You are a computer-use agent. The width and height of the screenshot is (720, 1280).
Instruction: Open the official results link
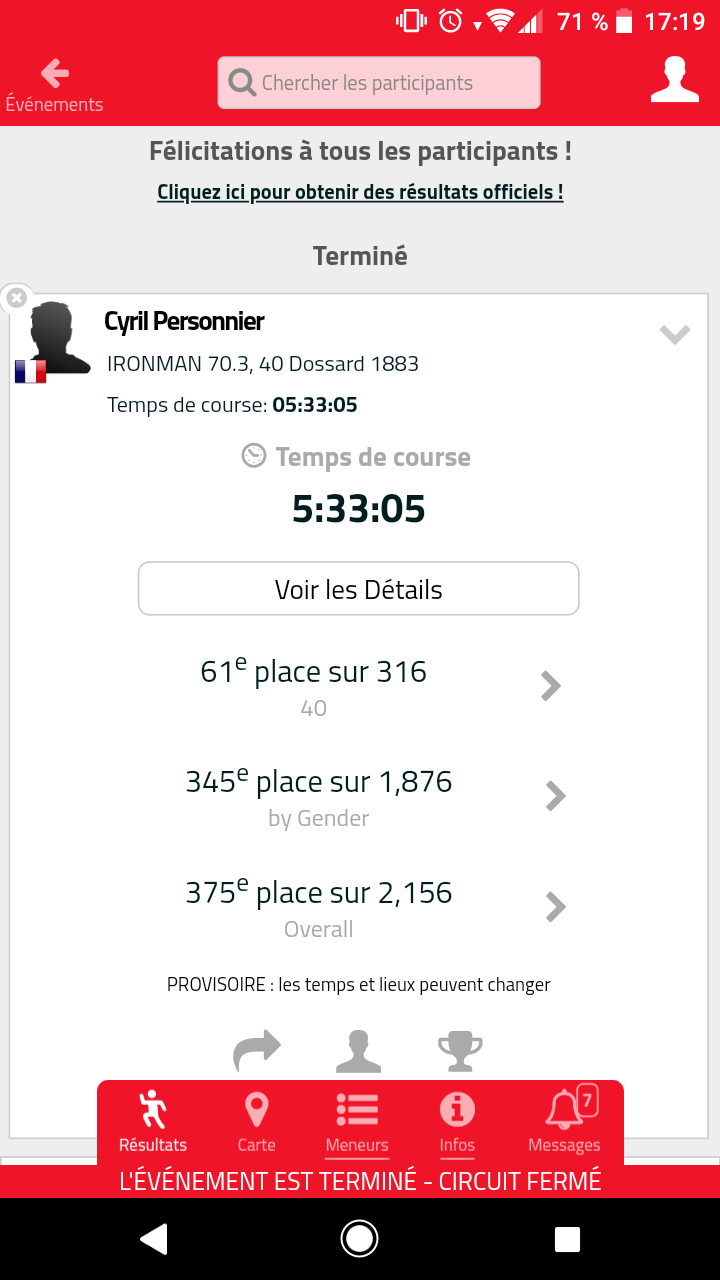pyautogui.click(x=360, y=192)
